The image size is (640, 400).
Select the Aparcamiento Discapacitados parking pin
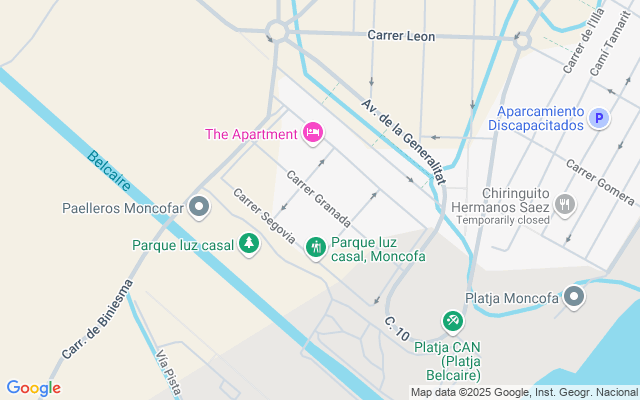[599, 118]
